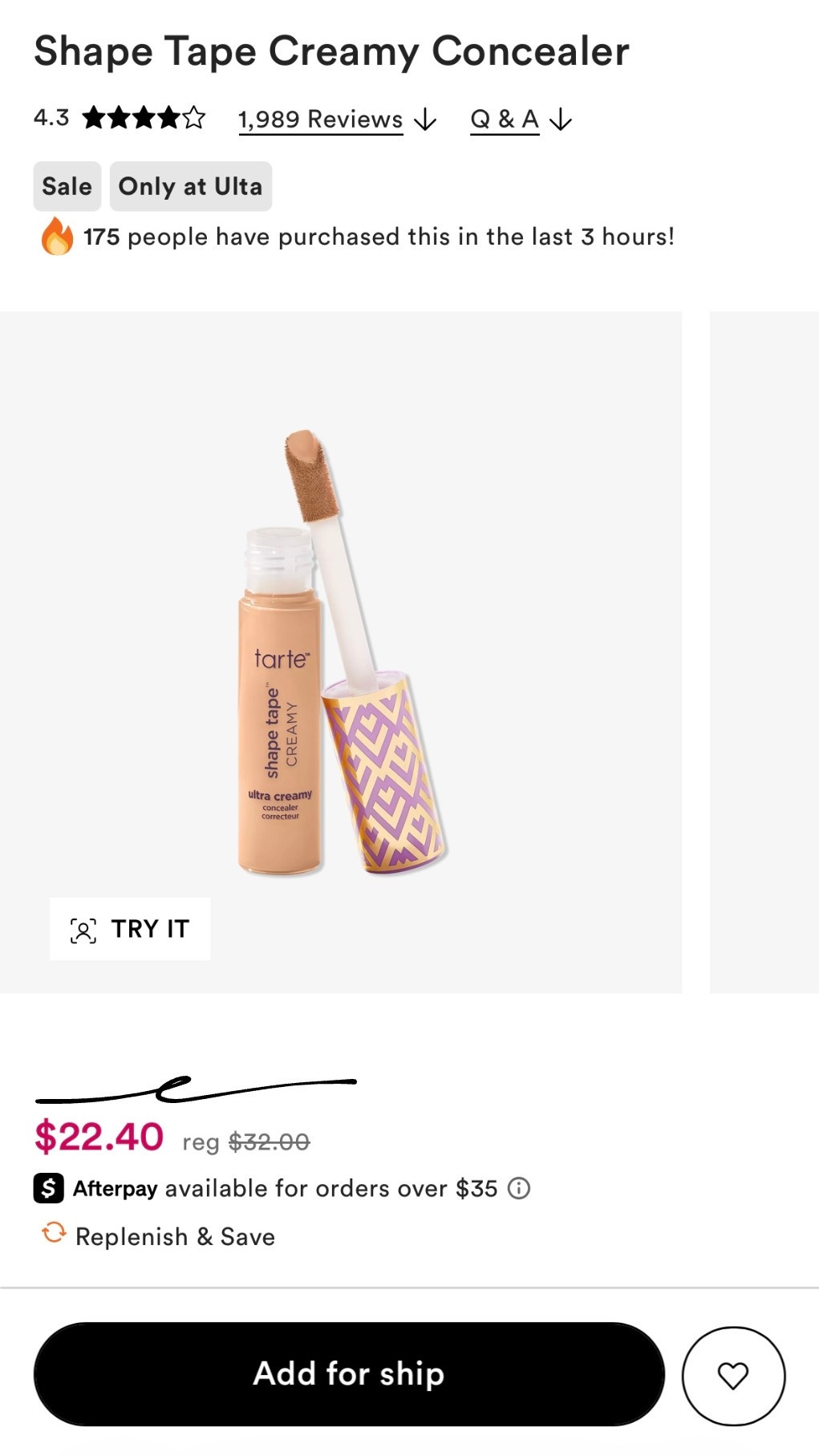Tap Add for ship button
The image size is (819, 1456).
click(349, 1373)
